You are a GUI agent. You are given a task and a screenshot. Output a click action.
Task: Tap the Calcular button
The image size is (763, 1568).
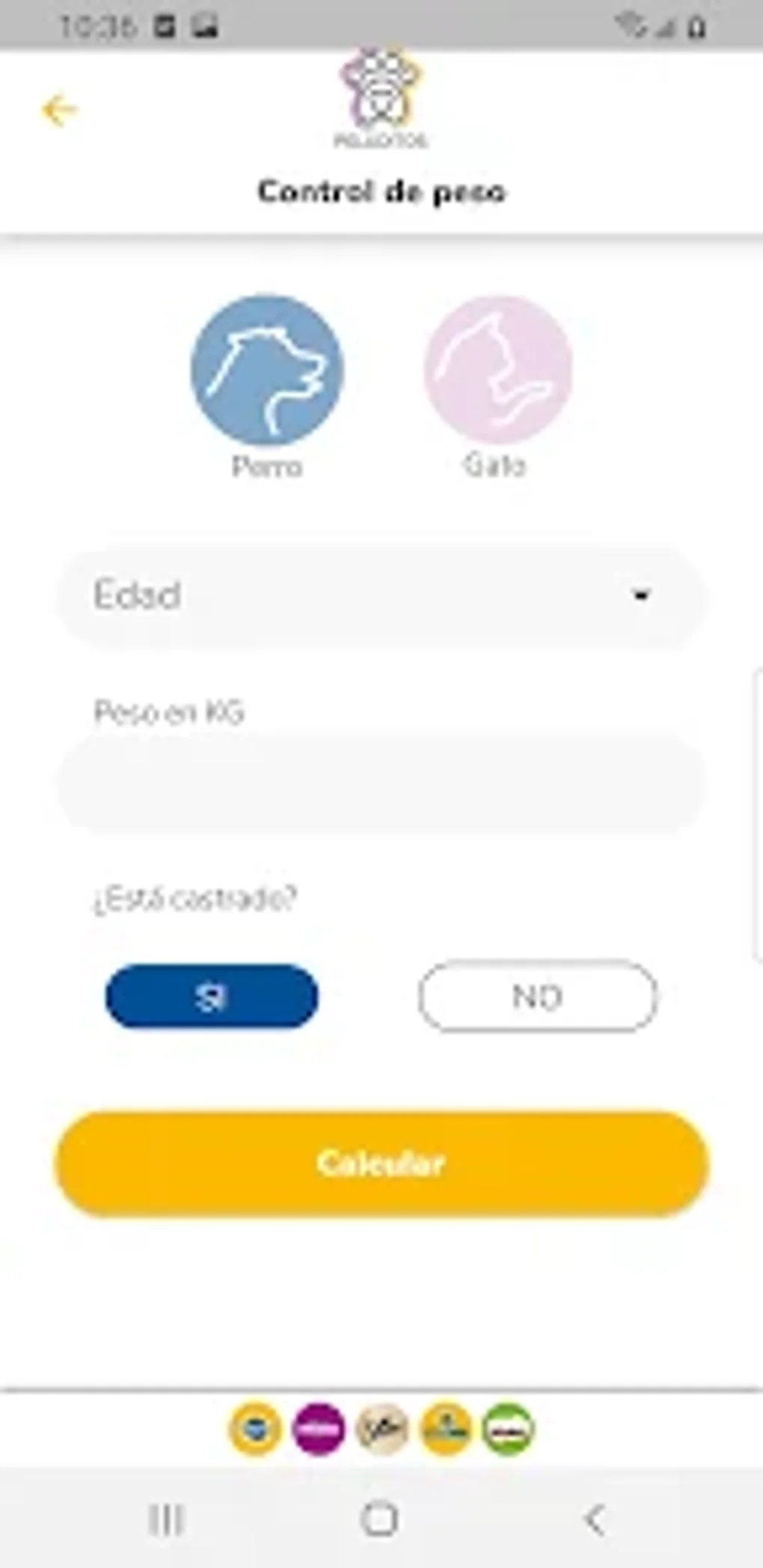(381, 1163)
